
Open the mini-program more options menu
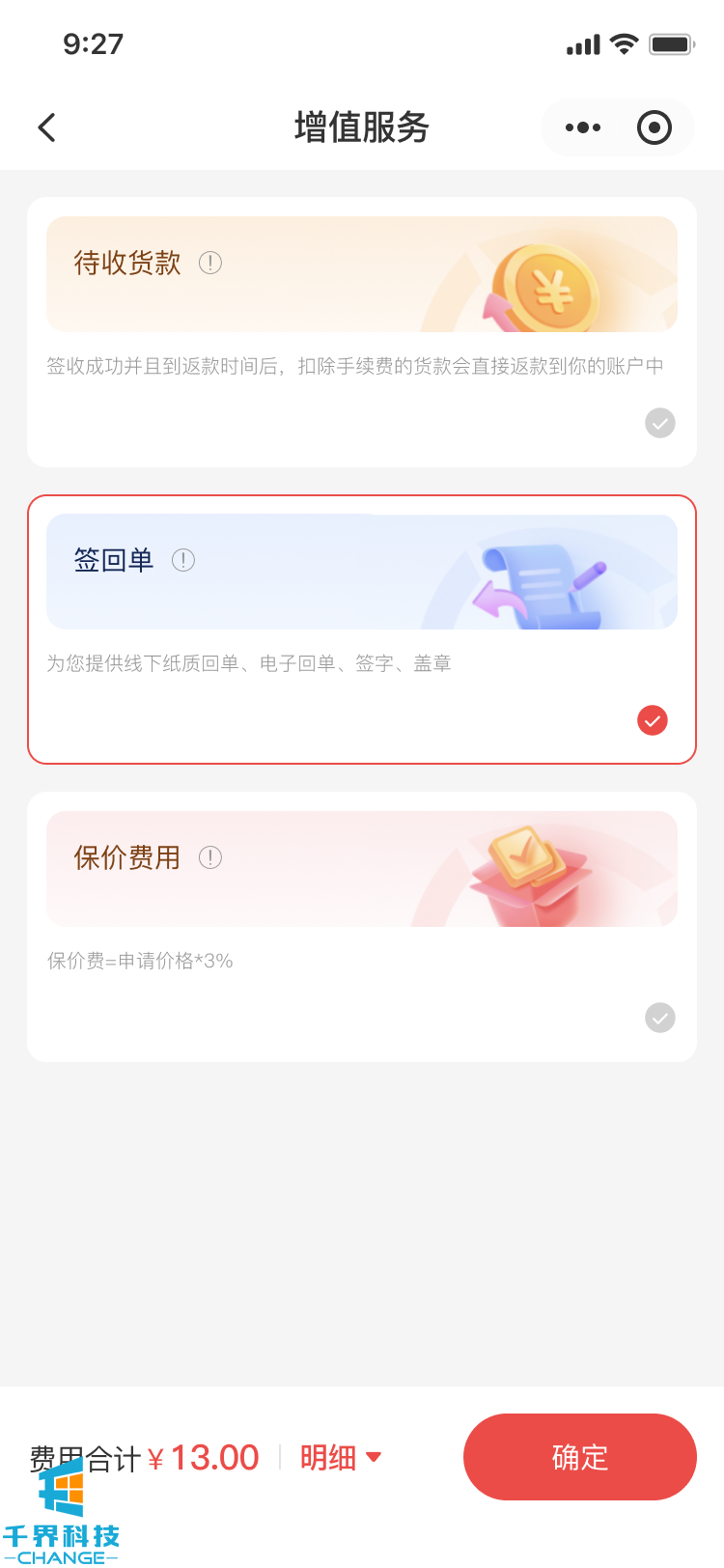click(x=582, y=127)
